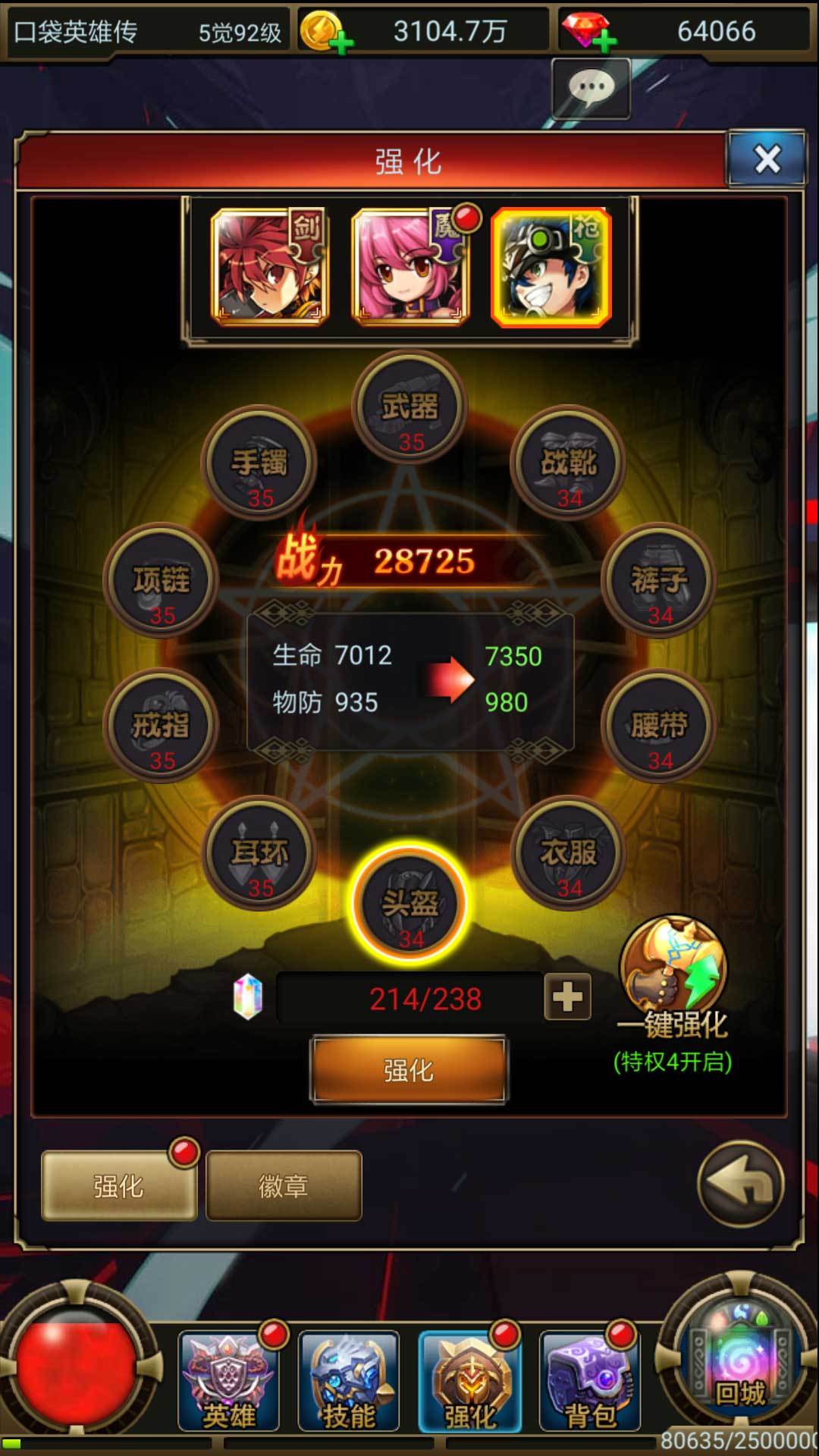Choose the 项链 equipment slot

(161, 582)
